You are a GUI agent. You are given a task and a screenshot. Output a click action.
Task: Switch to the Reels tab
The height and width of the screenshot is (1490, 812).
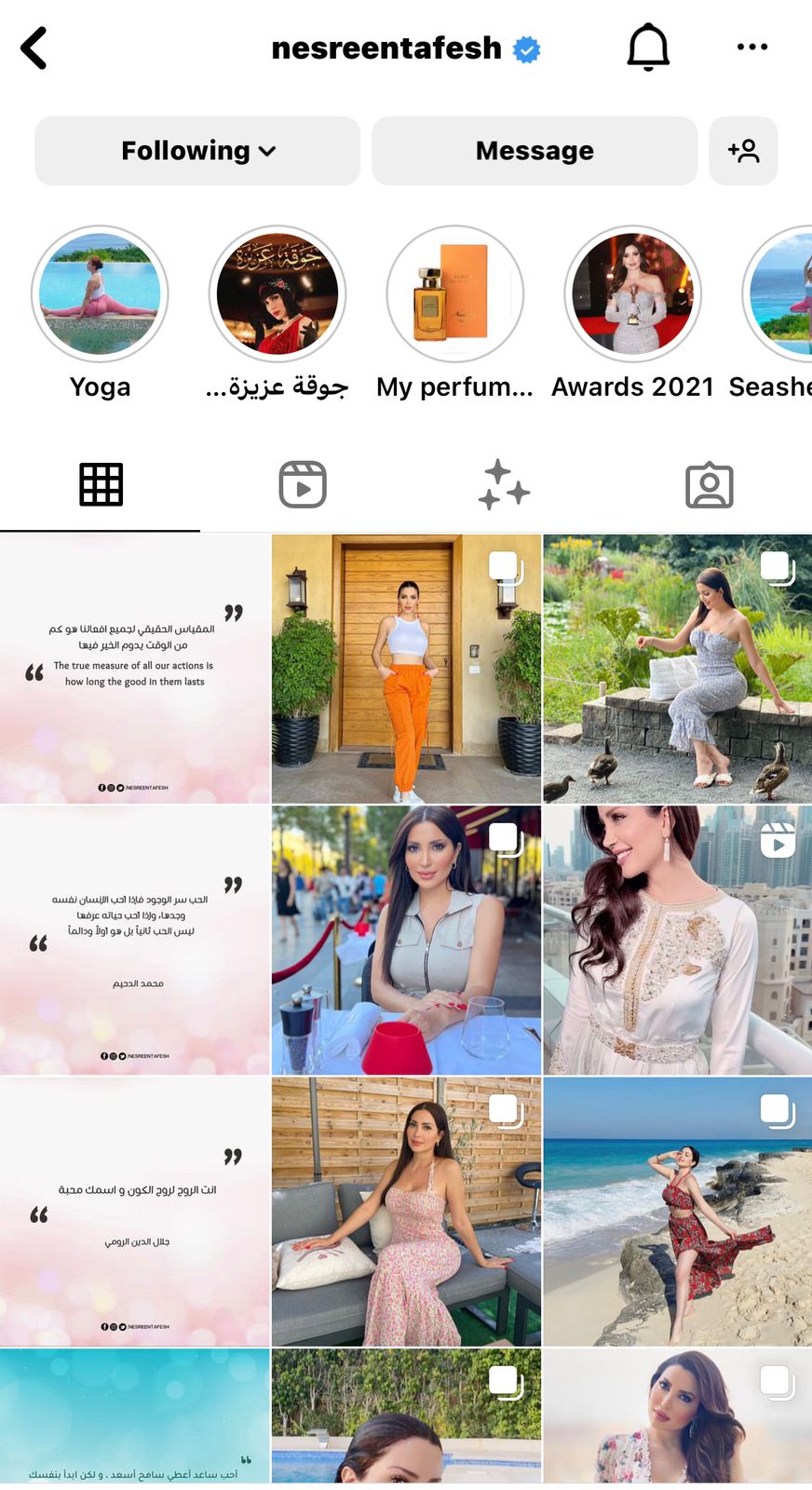pos(303,485)
